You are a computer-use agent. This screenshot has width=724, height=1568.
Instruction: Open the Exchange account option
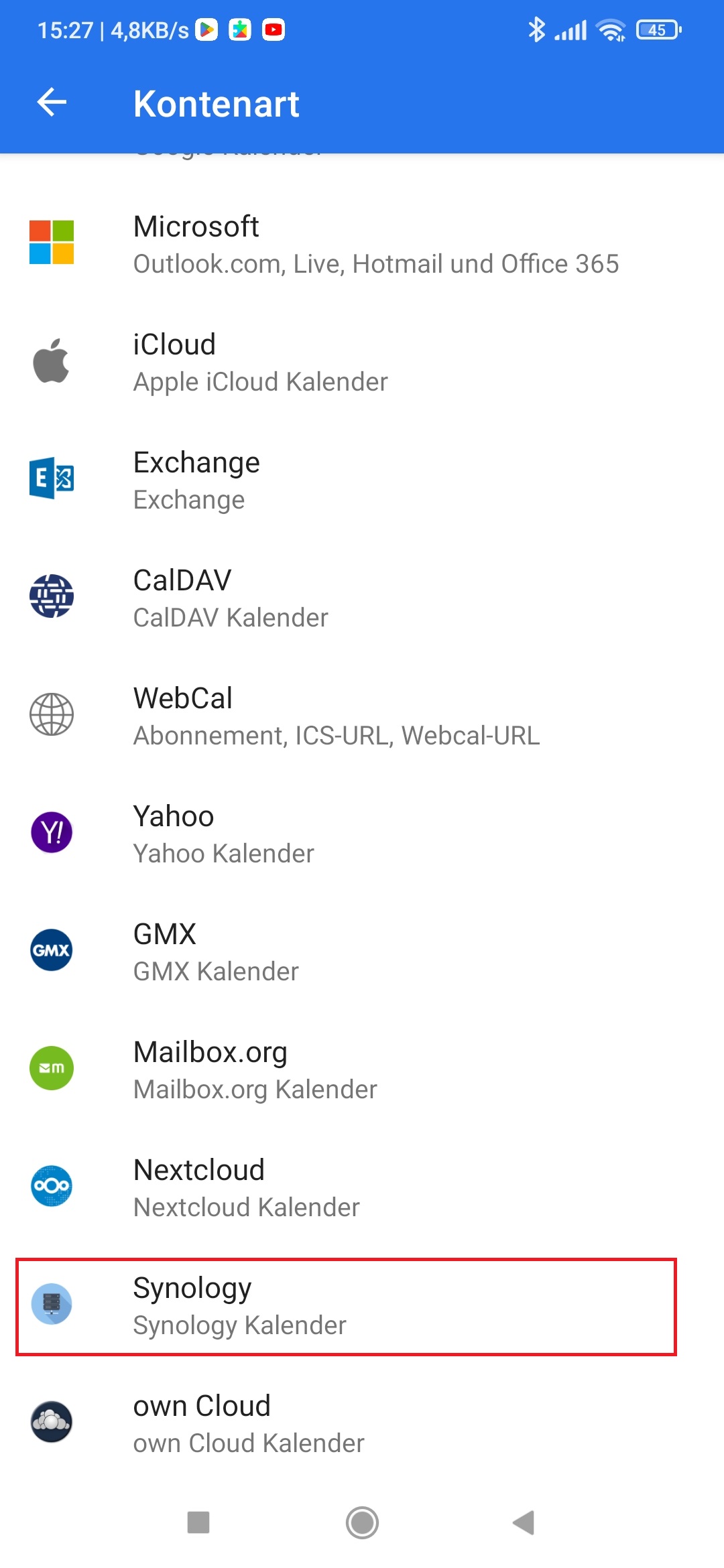click(x=362, y=480)
